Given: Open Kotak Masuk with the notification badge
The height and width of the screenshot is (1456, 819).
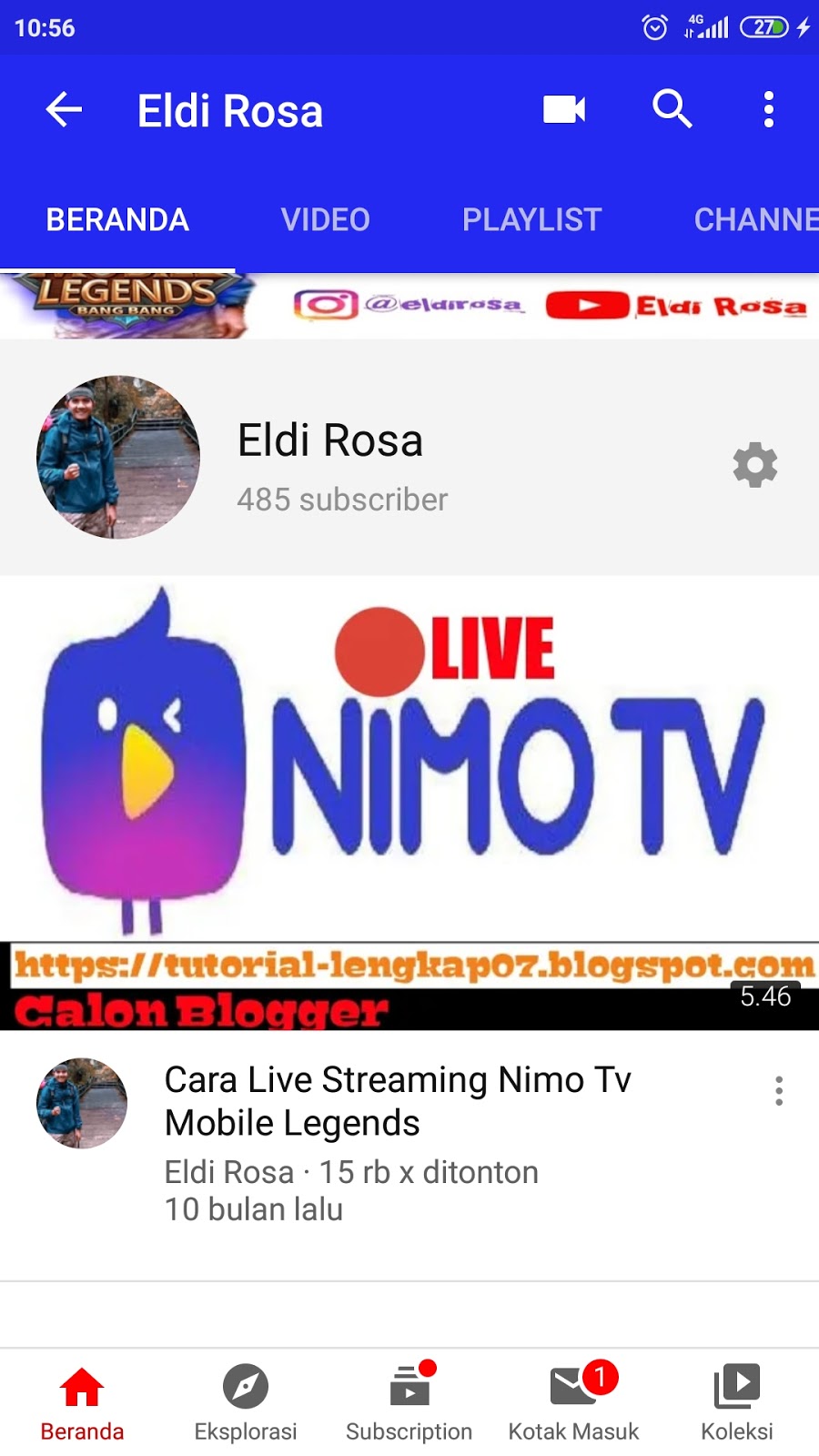Looking at the screenshot, I should click(572, 1388).
